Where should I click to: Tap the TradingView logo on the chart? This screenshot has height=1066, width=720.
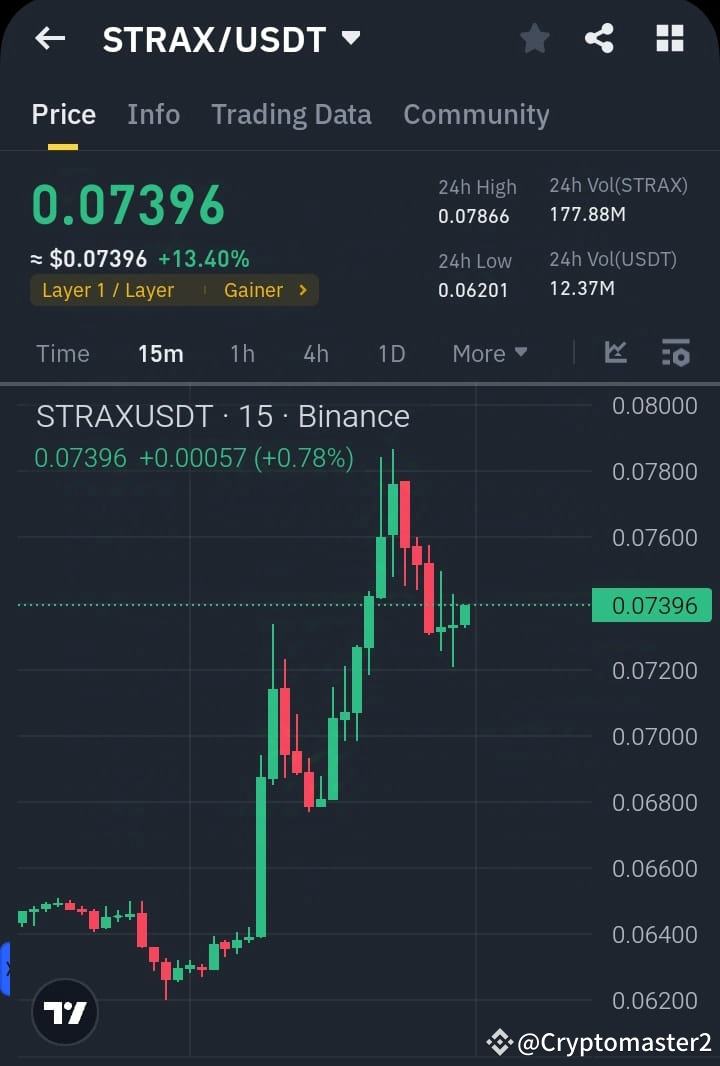[x=66, y=1012]
